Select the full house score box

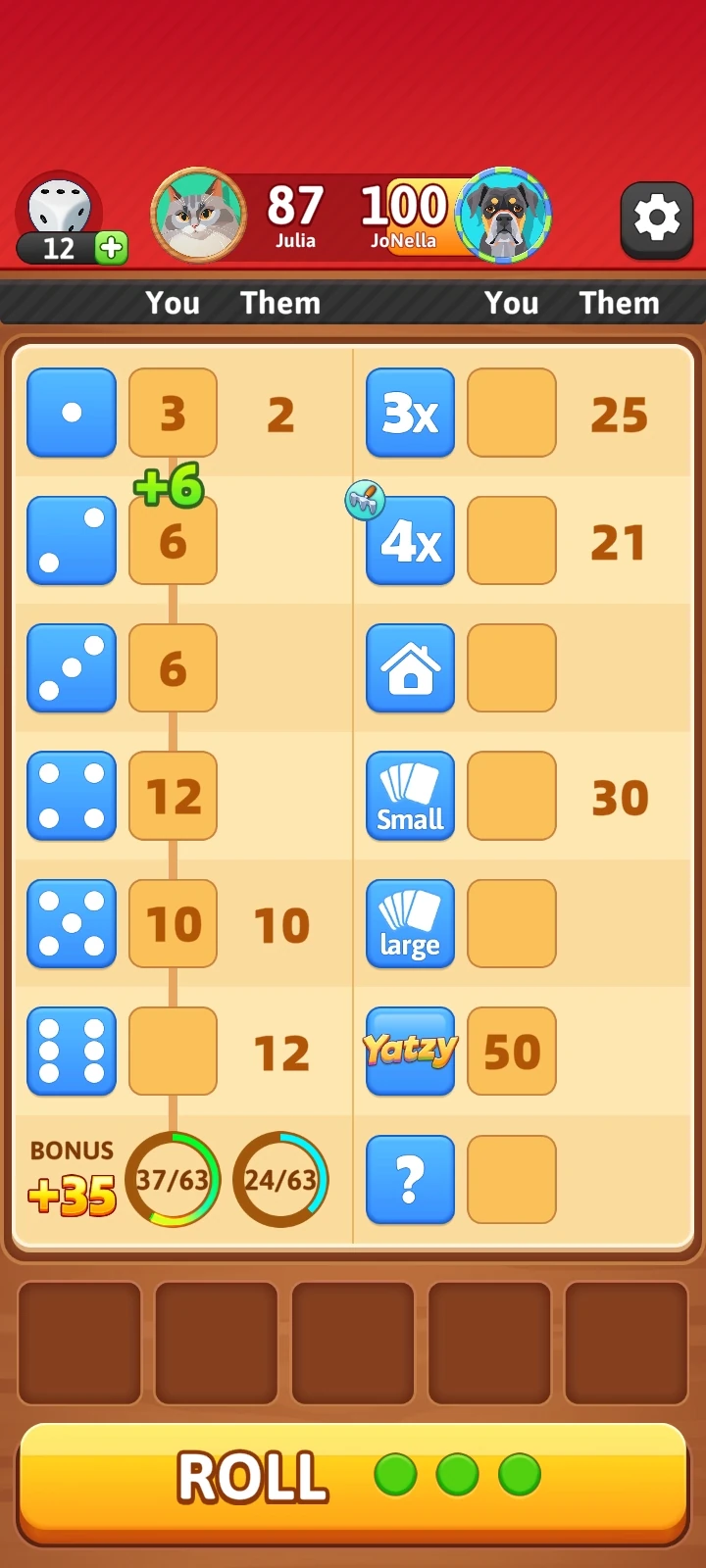(511, 667)
